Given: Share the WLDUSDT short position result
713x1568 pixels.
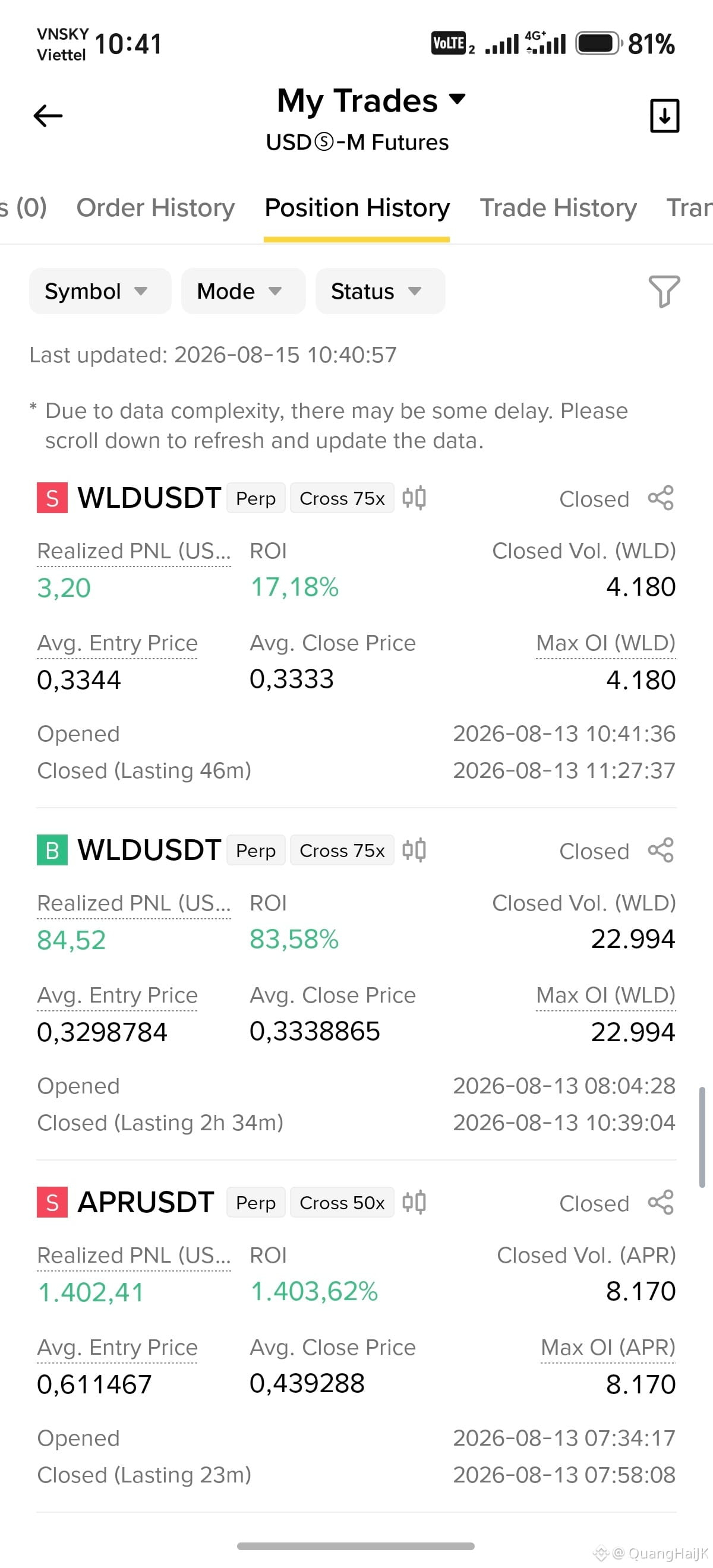Looking at the screenshot, I should pyautogui.click(x=661, y=498).
